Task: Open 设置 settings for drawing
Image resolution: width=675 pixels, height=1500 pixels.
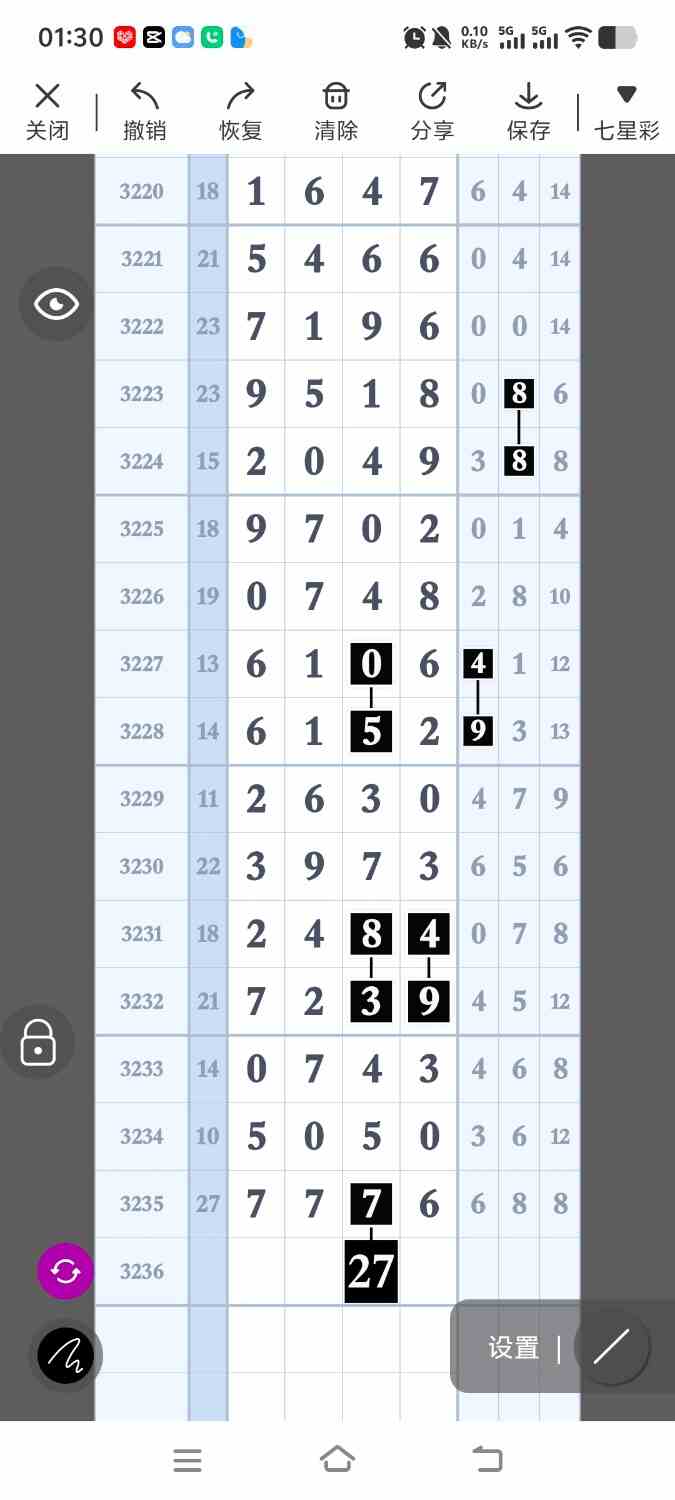Action: [514, 1348]
